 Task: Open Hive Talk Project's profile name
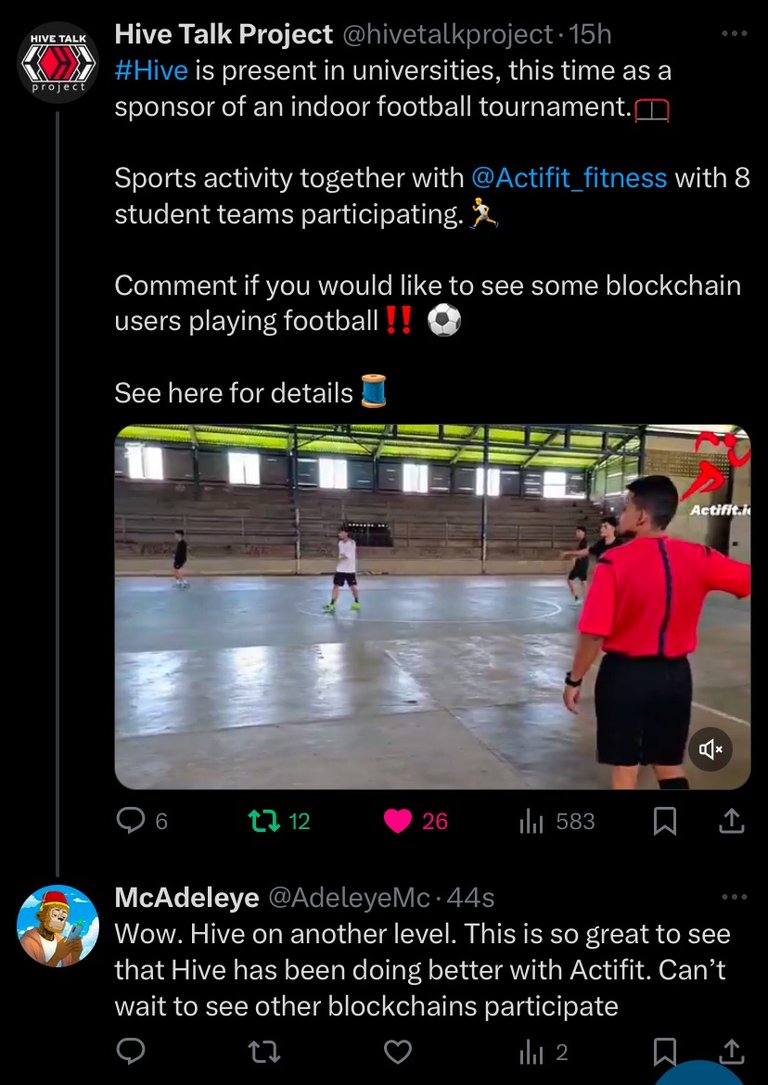(x=223, y=34)
